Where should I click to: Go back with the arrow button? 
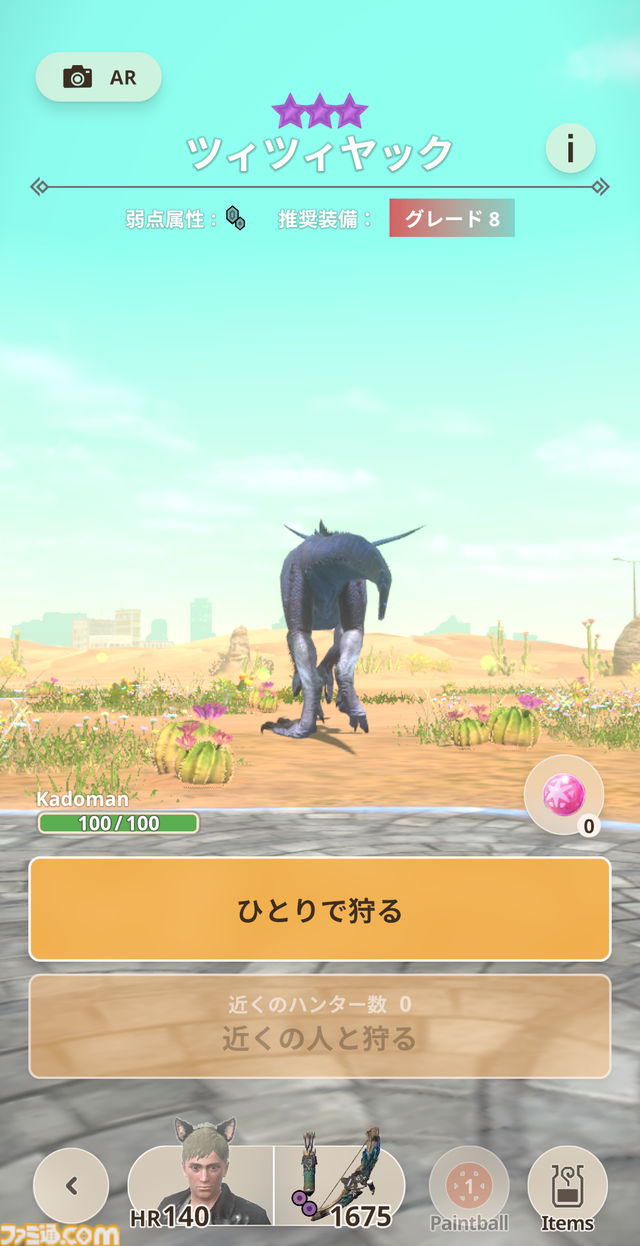point(71,1185)
